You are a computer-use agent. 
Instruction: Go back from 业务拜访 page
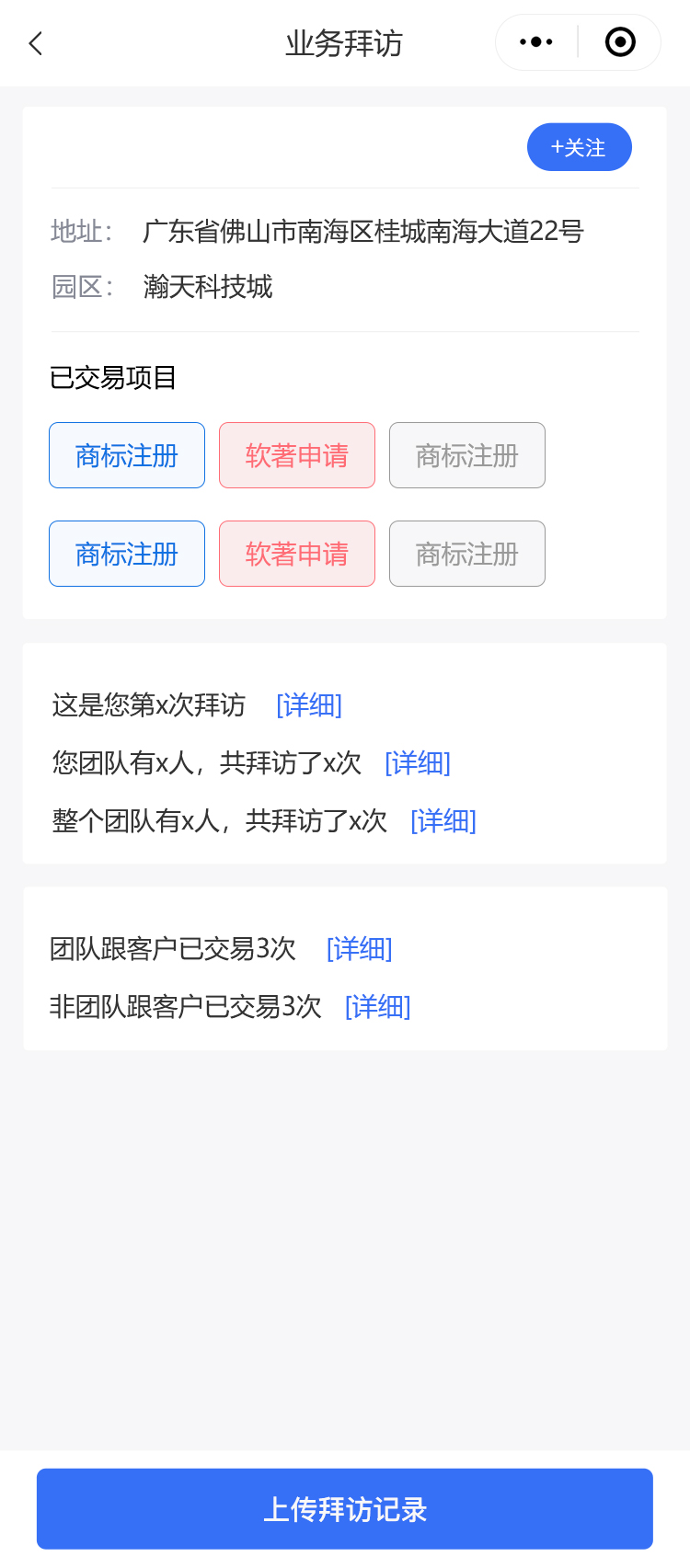(x=36, y=43)
